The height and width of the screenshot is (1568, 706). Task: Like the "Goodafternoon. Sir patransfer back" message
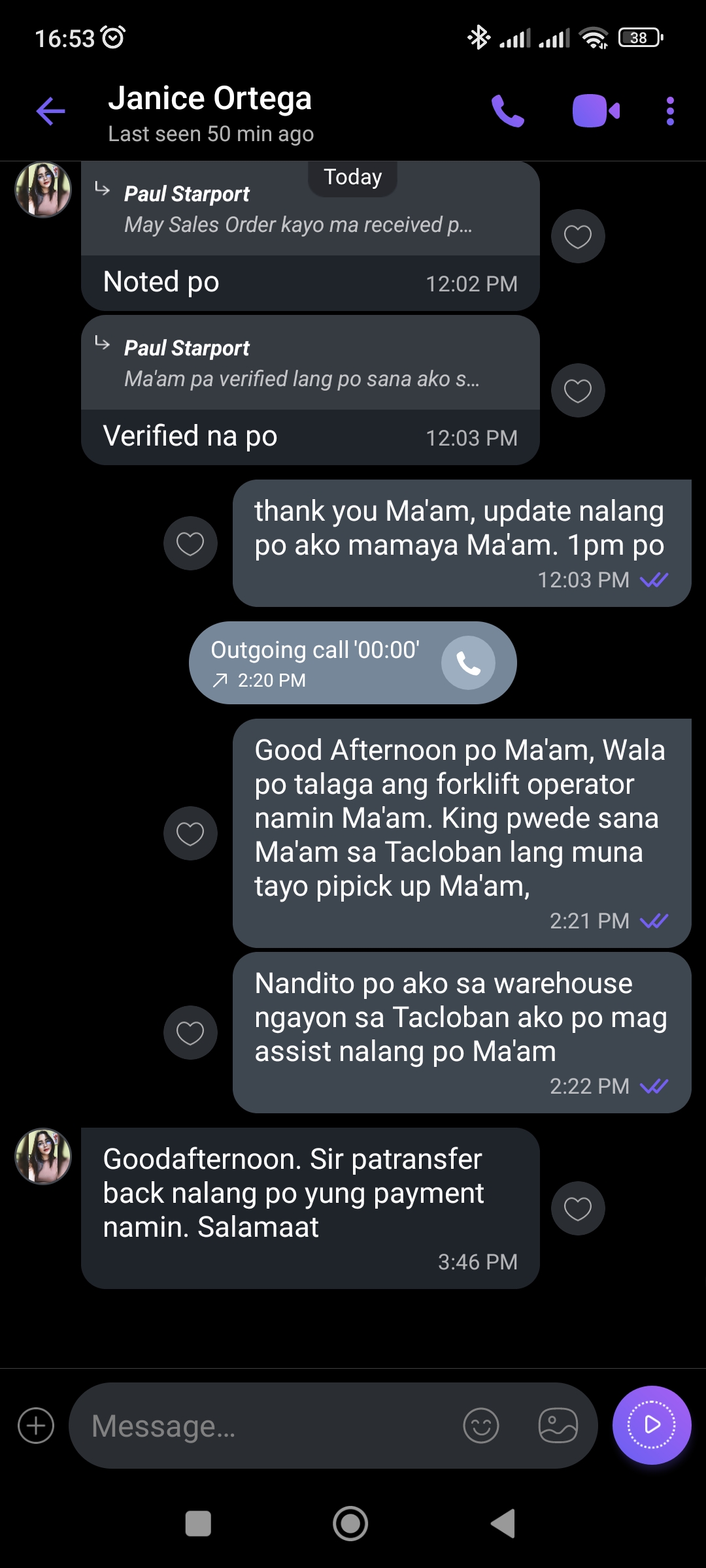(x=577, y=1209)
